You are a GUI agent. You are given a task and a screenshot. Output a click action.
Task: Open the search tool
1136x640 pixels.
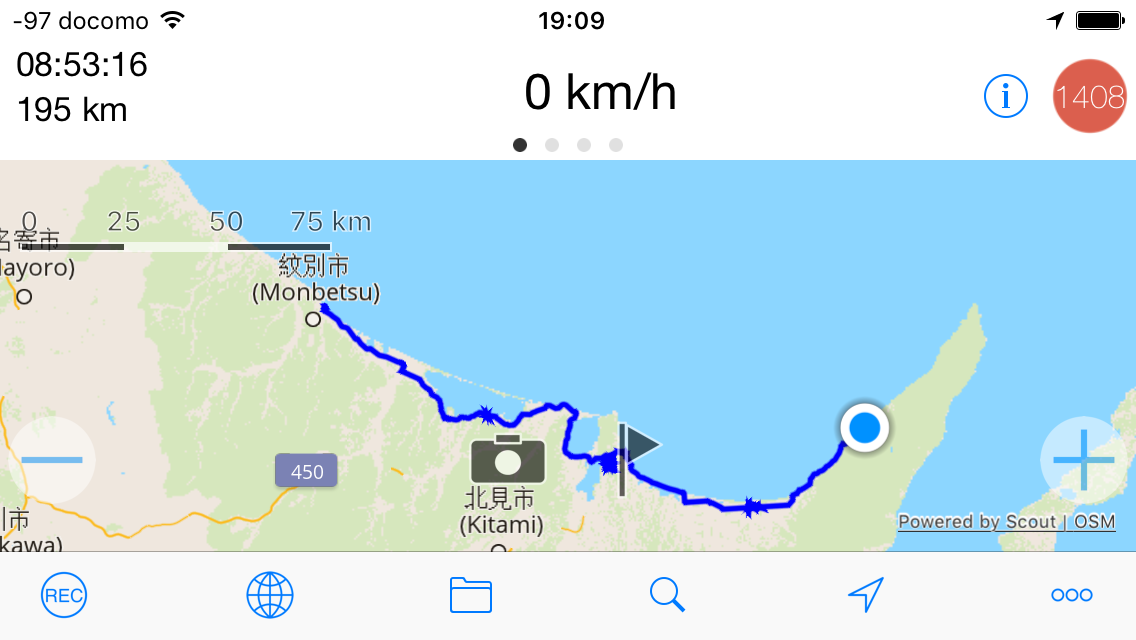(667, 596)
